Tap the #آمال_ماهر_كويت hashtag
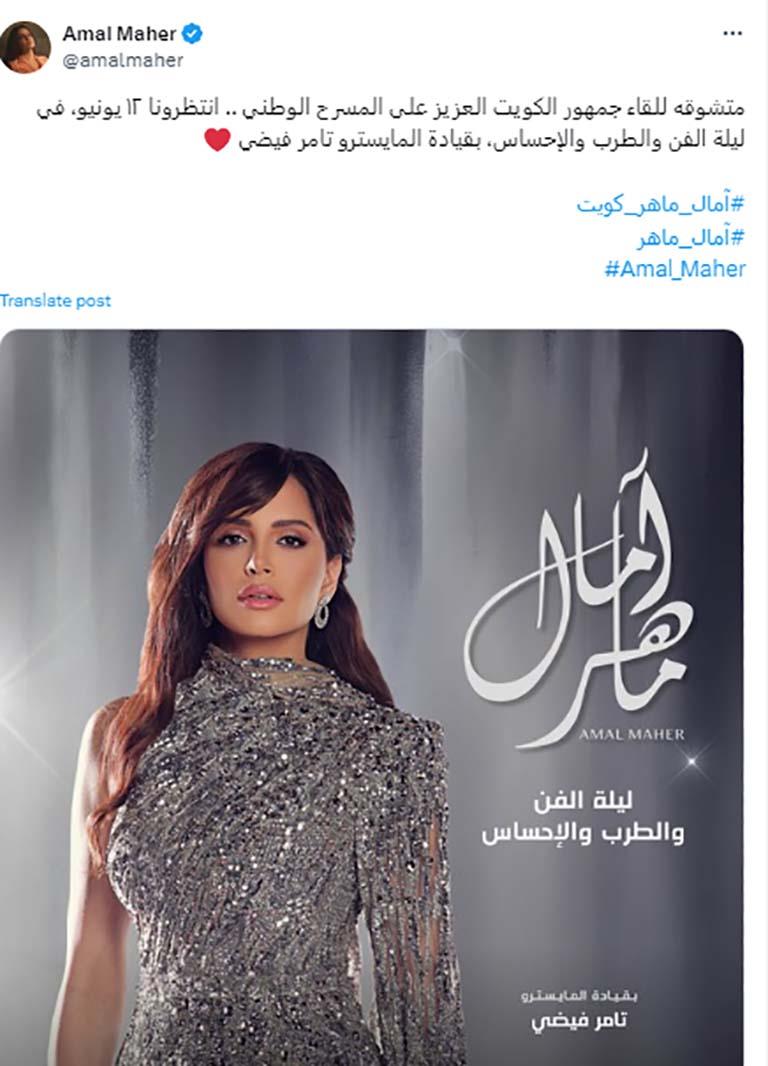Viewport: 768px width, 1066px height. 662,205
